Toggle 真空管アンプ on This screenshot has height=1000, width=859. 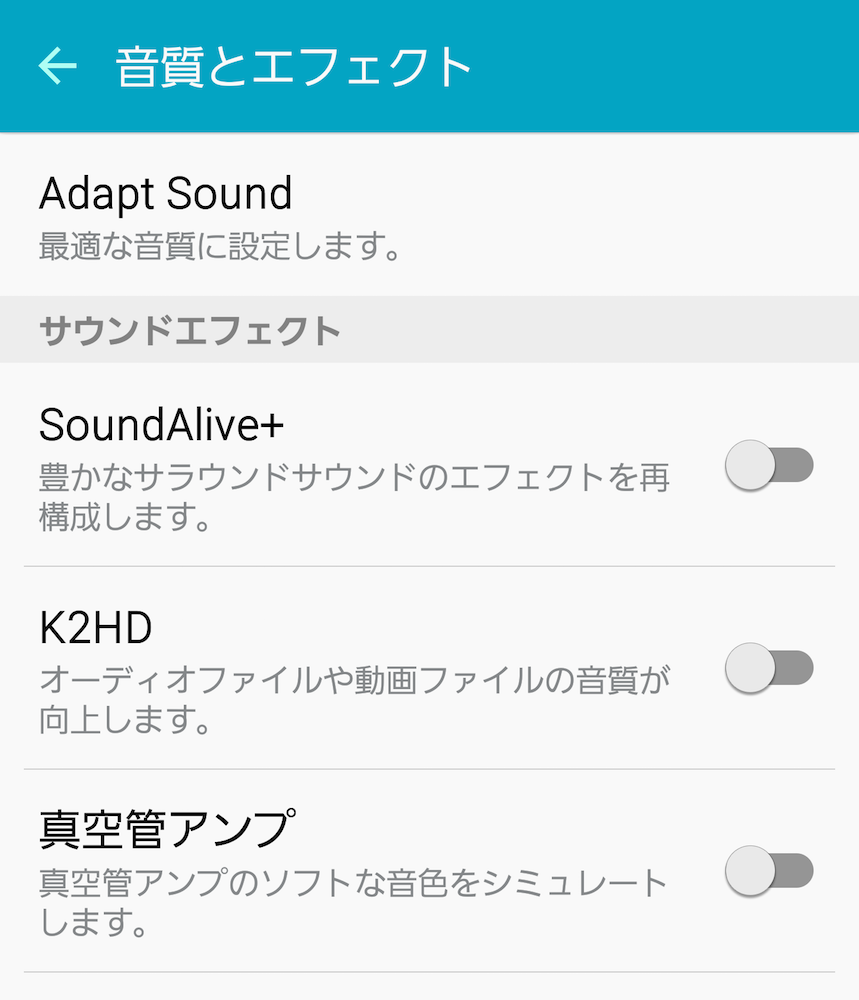768,870
